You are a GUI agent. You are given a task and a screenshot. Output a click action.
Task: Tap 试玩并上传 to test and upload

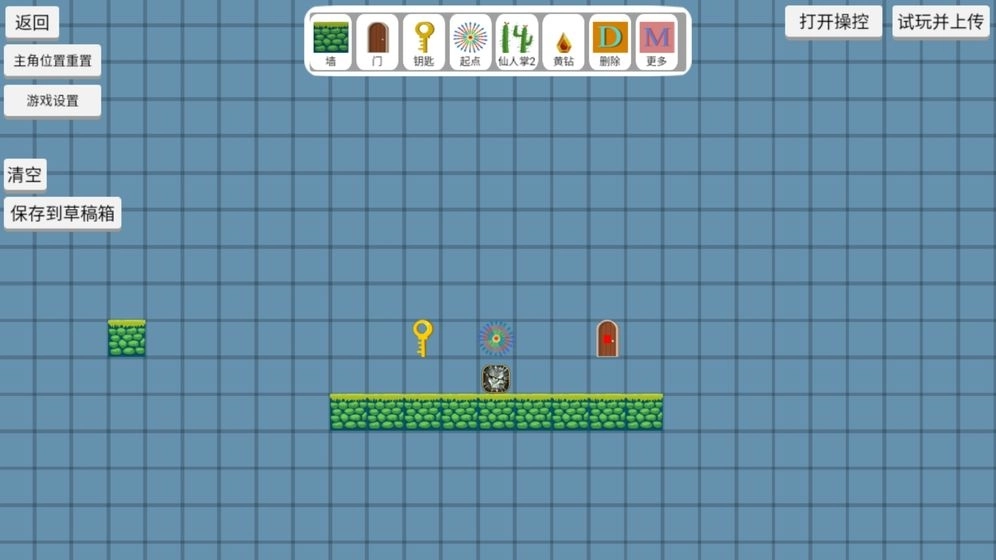click(940, 21)
